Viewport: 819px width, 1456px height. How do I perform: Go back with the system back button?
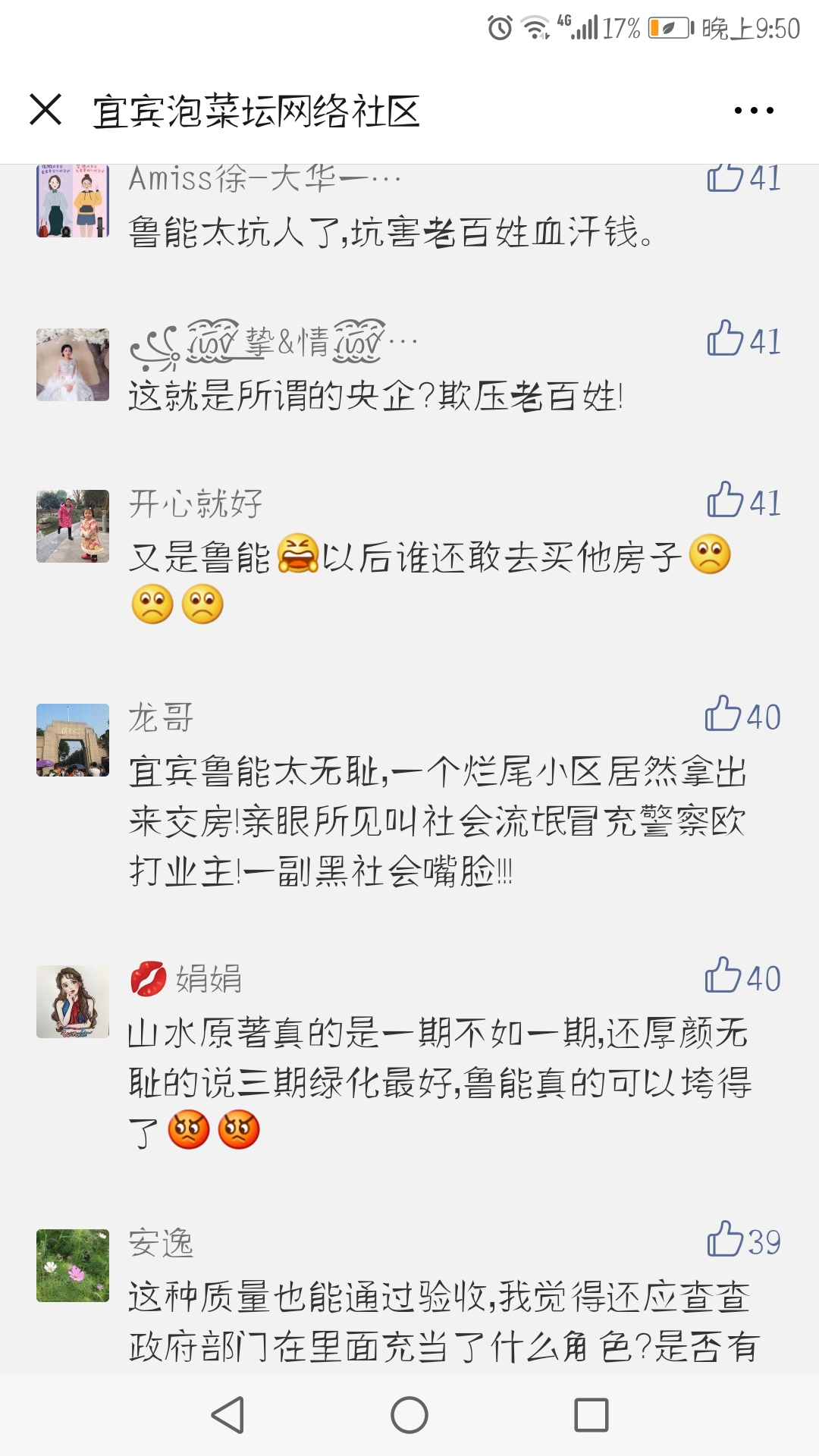[227, 1415]
